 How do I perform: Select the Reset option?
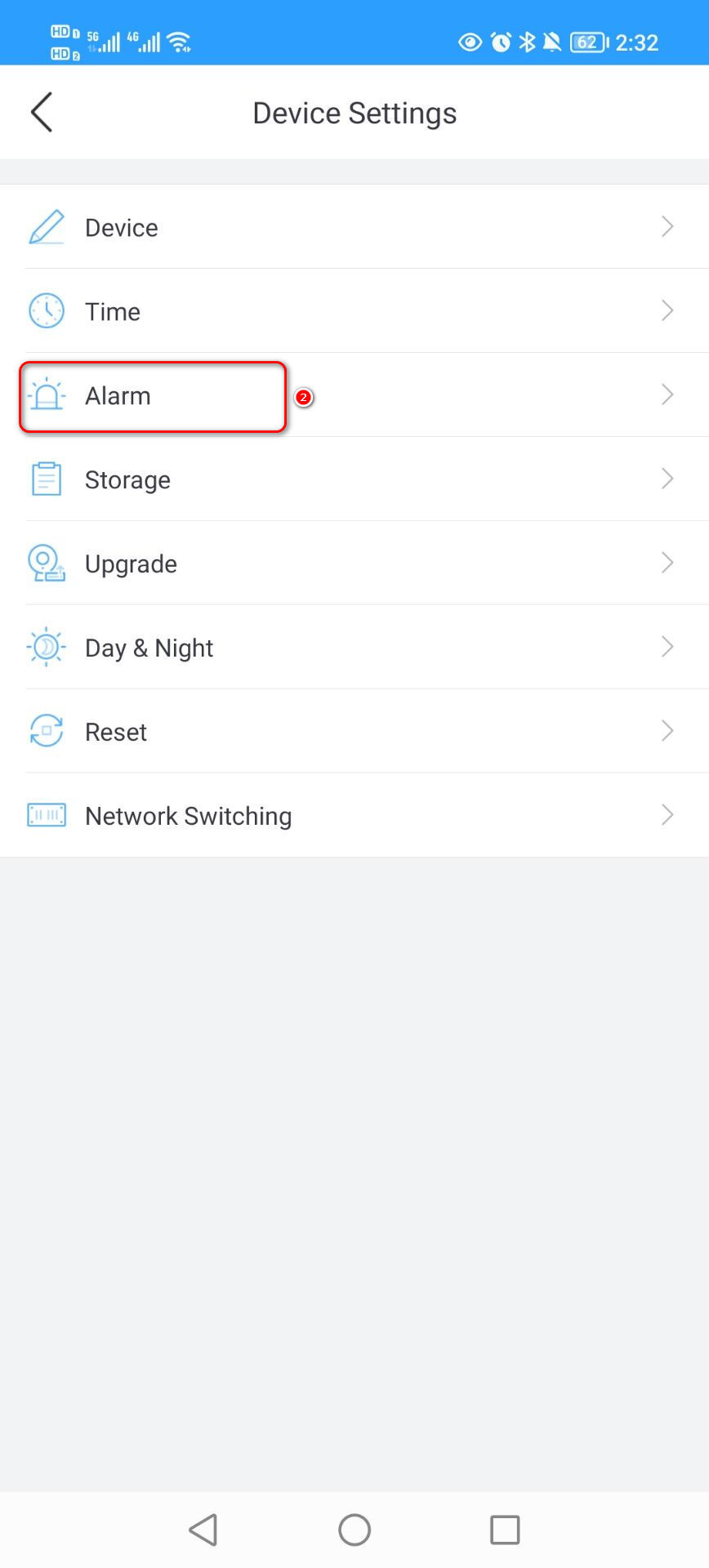354,732
